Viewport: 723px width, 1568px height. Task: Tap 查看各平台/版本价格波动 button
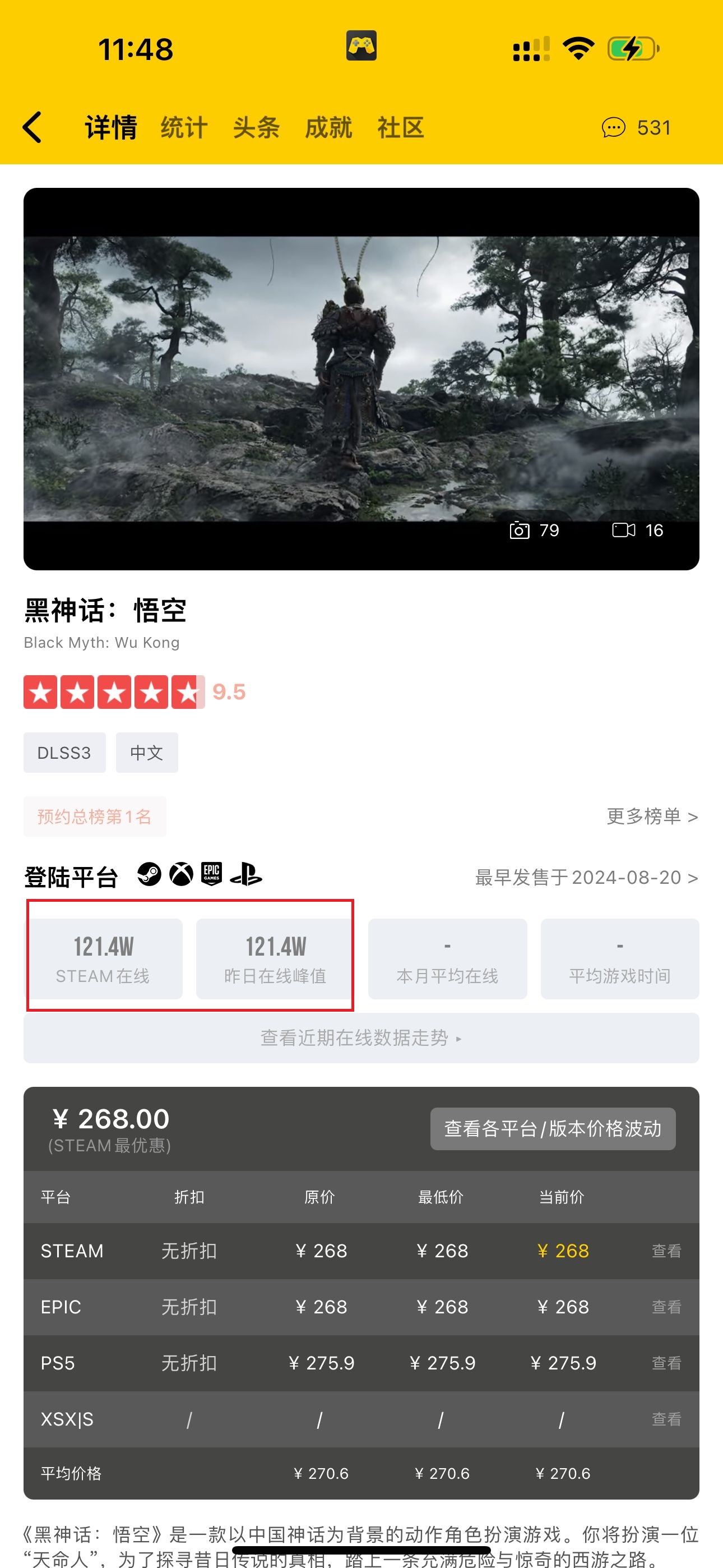[x=553, y=1128]
